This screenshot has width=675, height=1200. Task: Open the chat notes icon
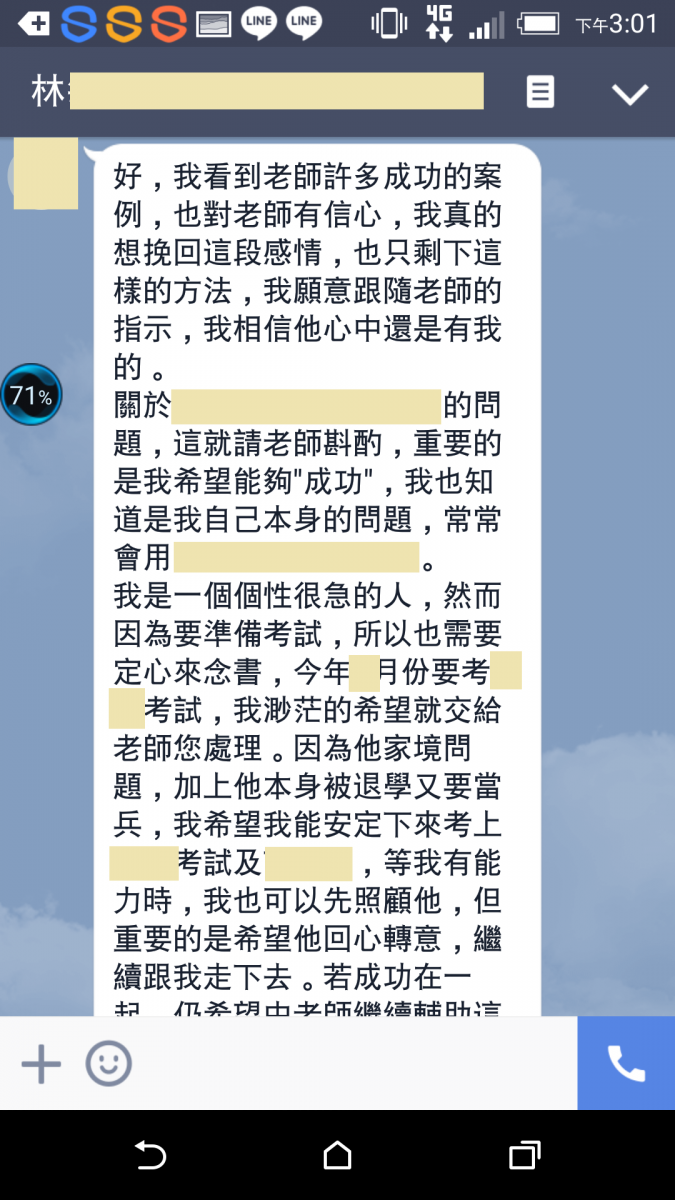(x=540, y=93)
